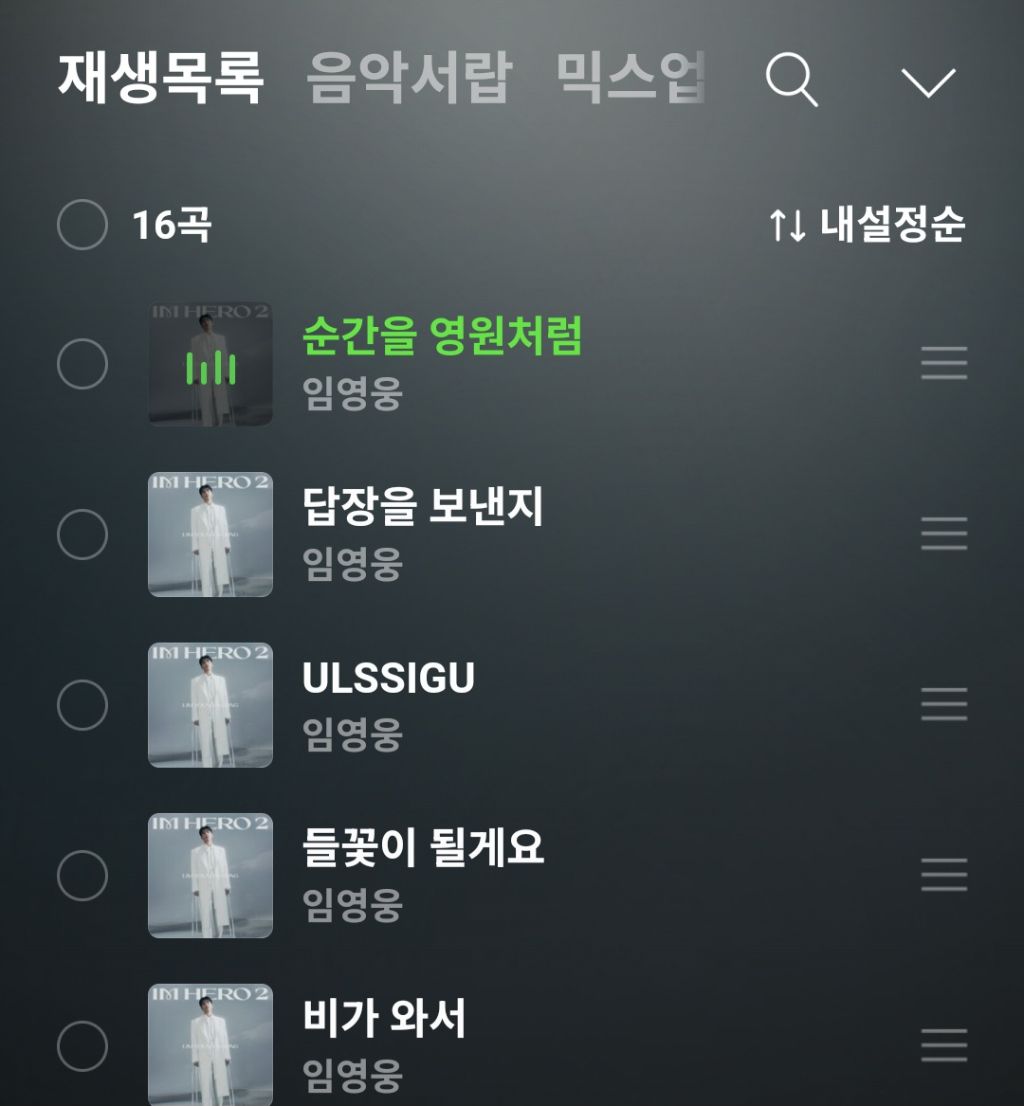Select the checkbox for 비가 와서
The width and height of the screenshot is (1024, 1106).
coord(83,1046)
